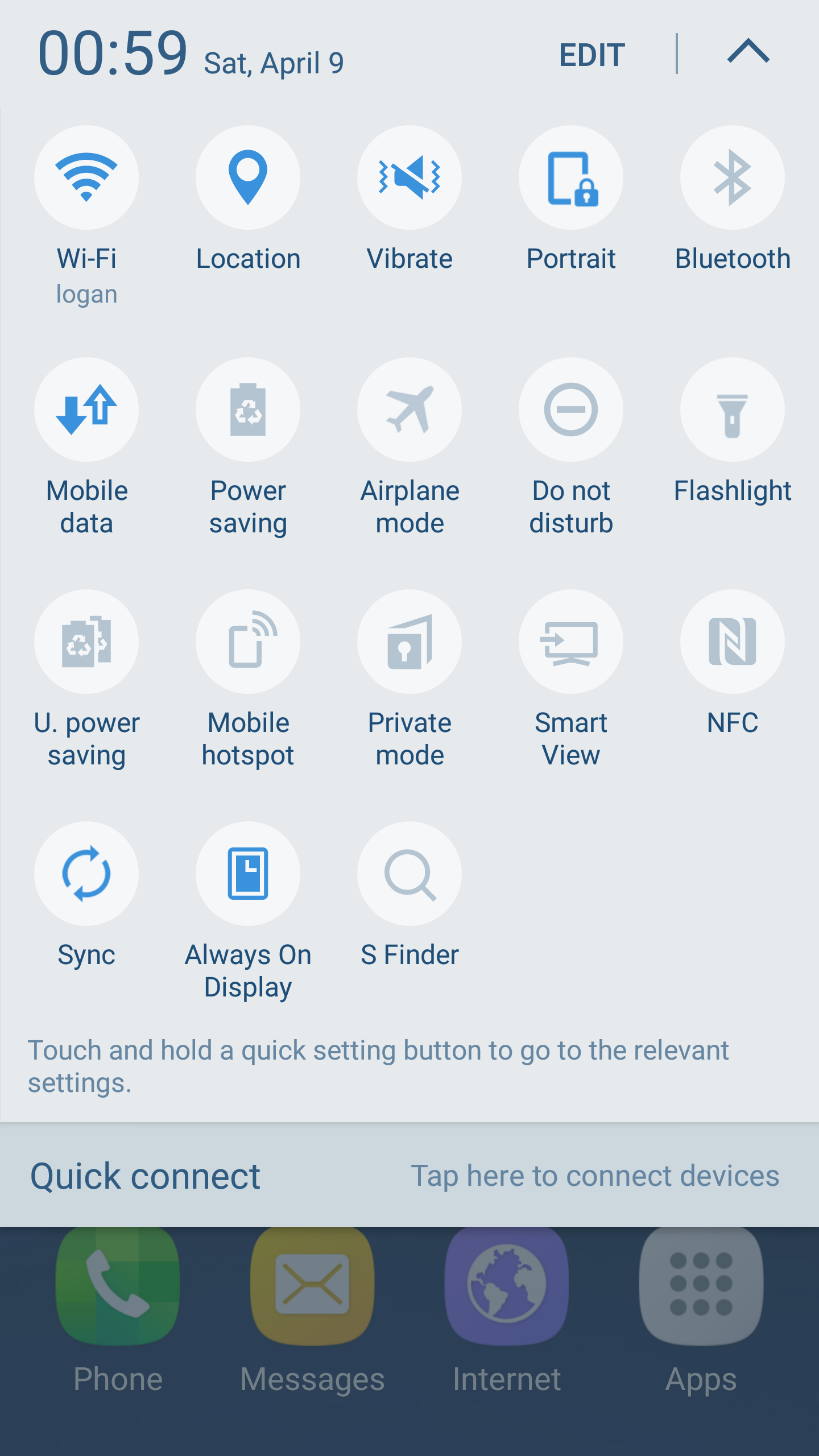The image size is (819, 1456).
Task: Disable Location services
Action: (x=248, y=177)
